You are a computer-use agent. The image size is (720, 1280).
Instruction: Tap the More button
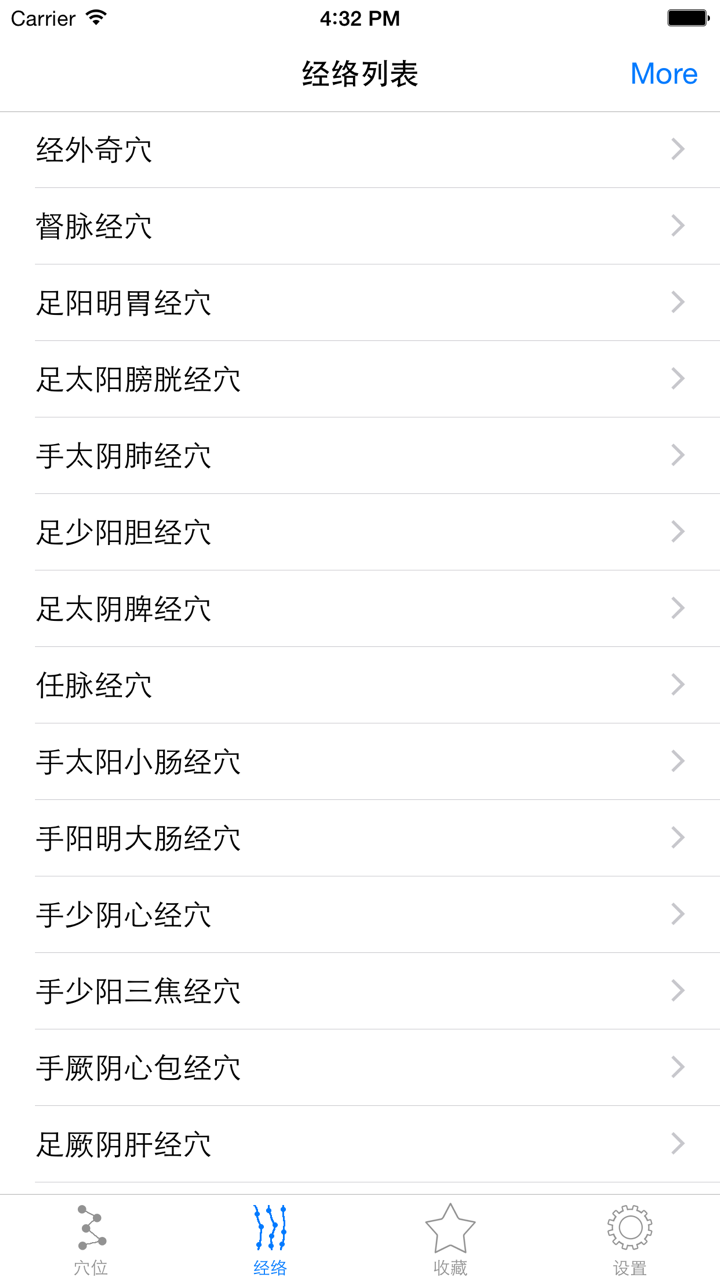[x=663, y=73]
